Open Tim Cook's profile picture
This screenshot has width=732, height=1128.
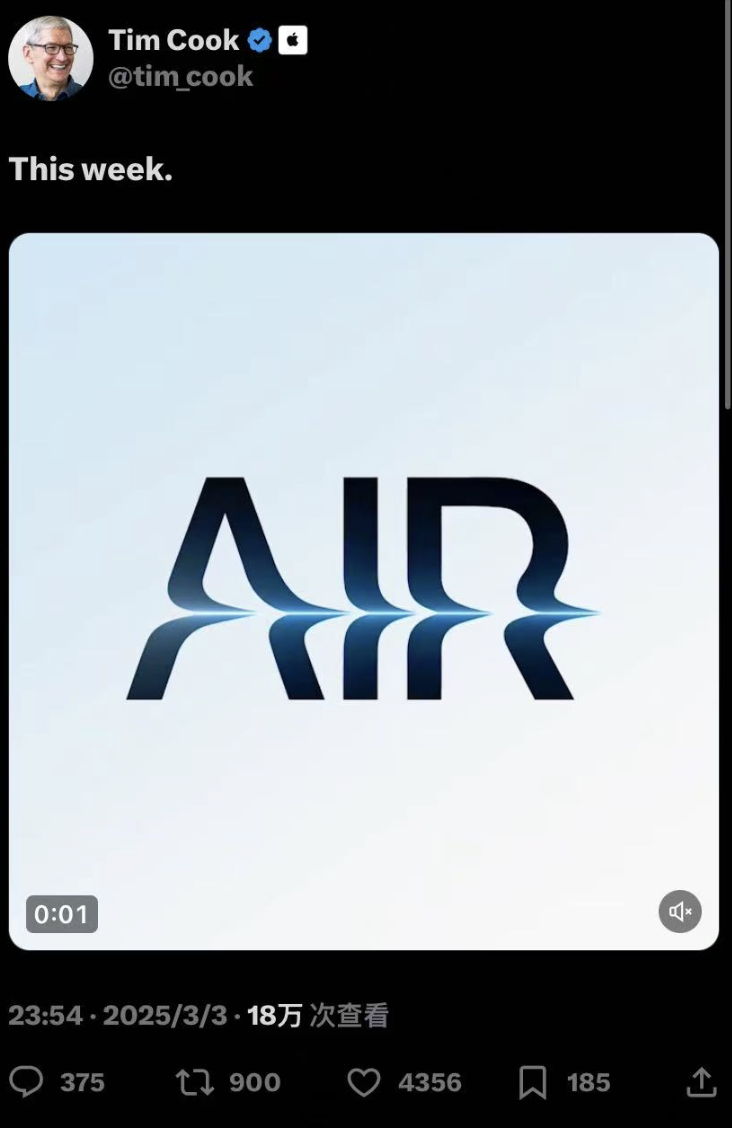[x=50, y=58]
